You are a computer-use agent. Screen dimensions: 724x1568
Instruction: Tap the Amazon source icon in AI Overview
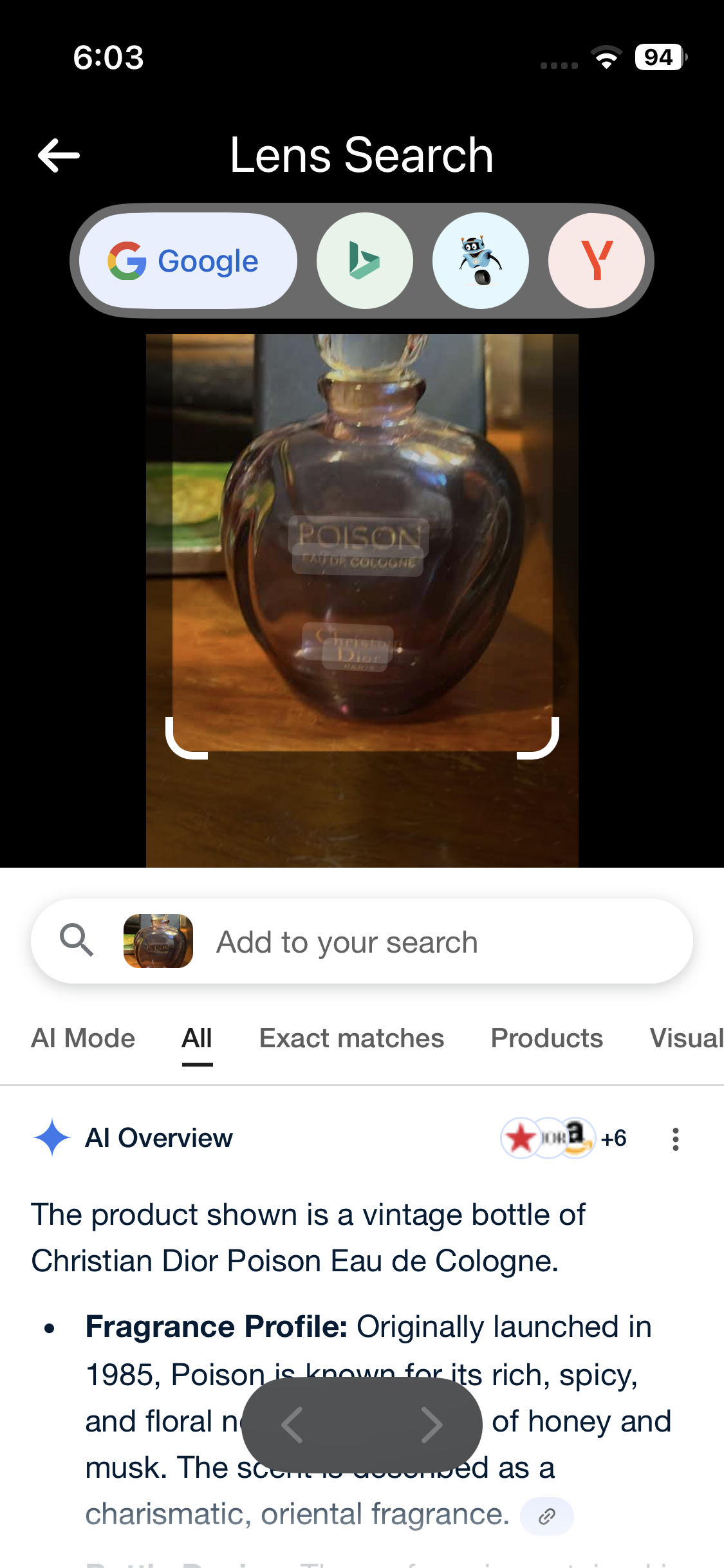point(578,1137)
